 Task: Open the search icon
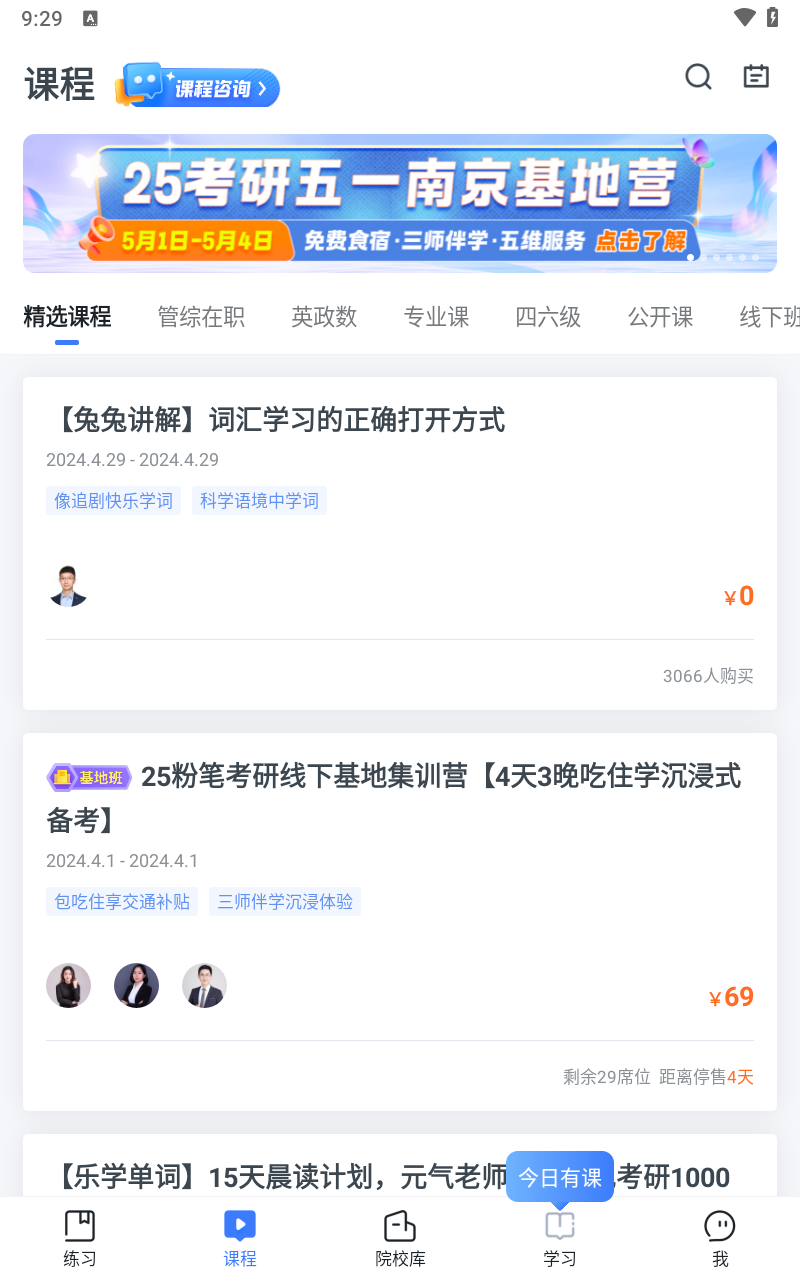698,77
